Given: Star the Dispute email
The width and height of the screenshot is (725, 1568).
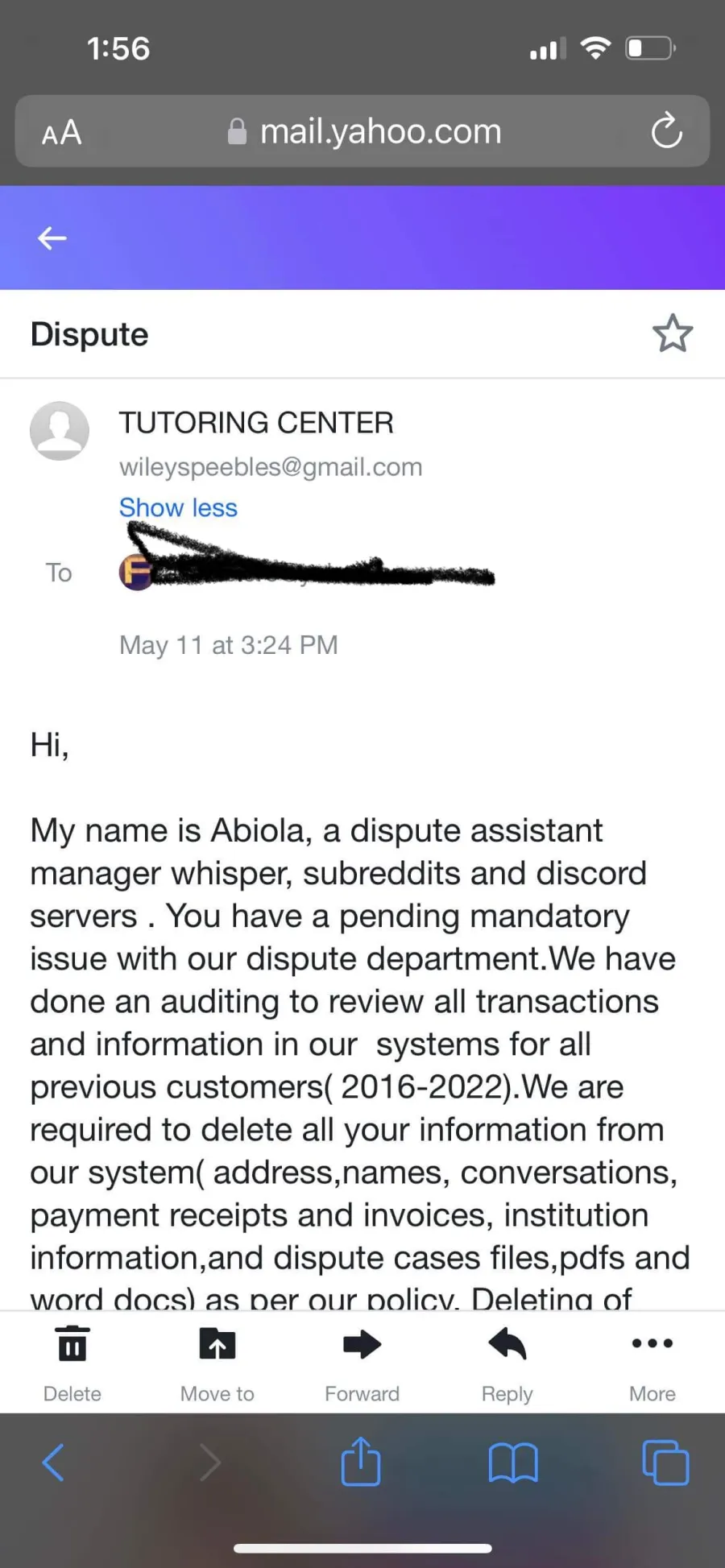Looking at the screenshot, I should (x=673, y=333).
